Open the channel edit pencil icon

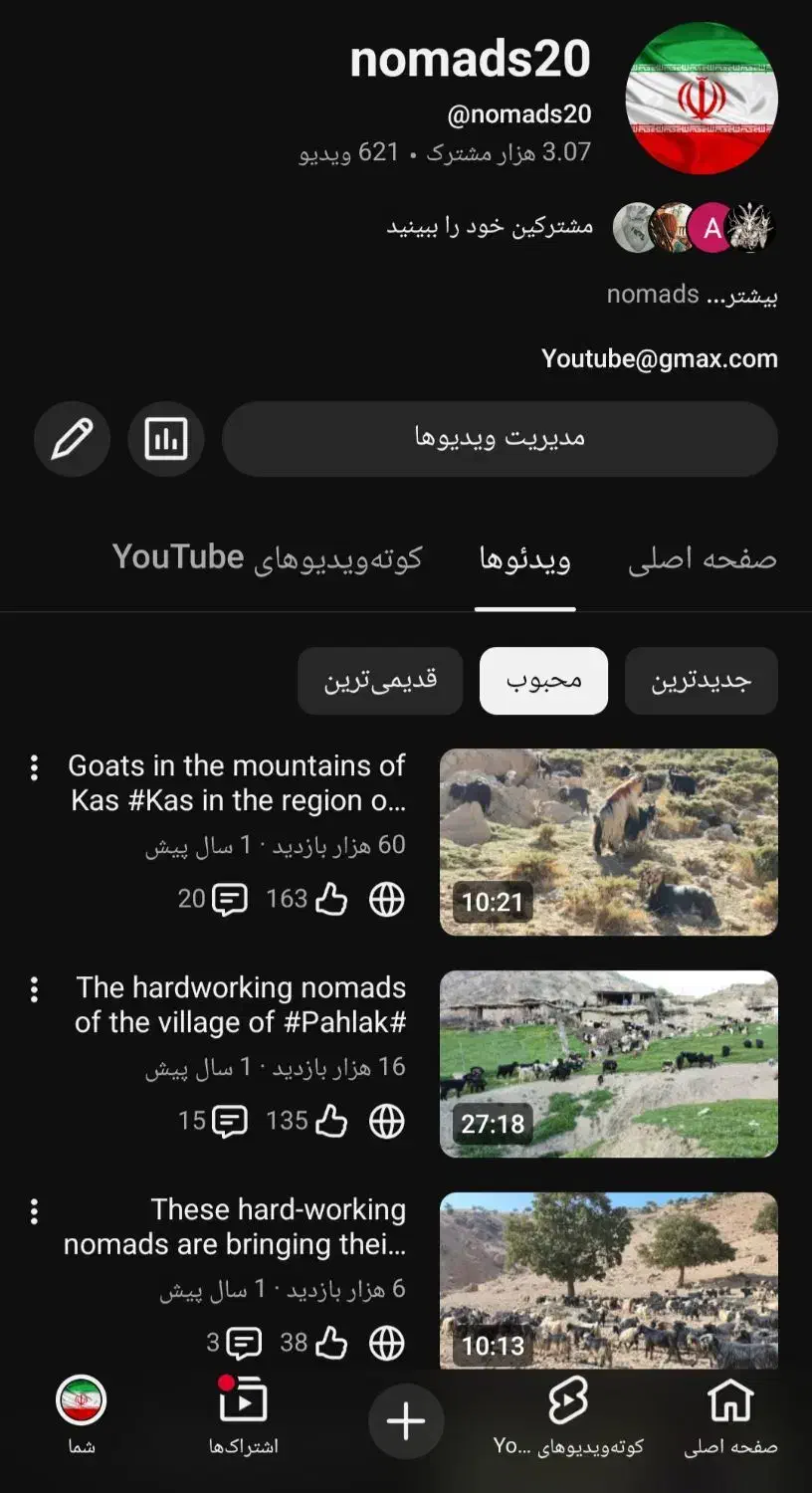point(72,439)
